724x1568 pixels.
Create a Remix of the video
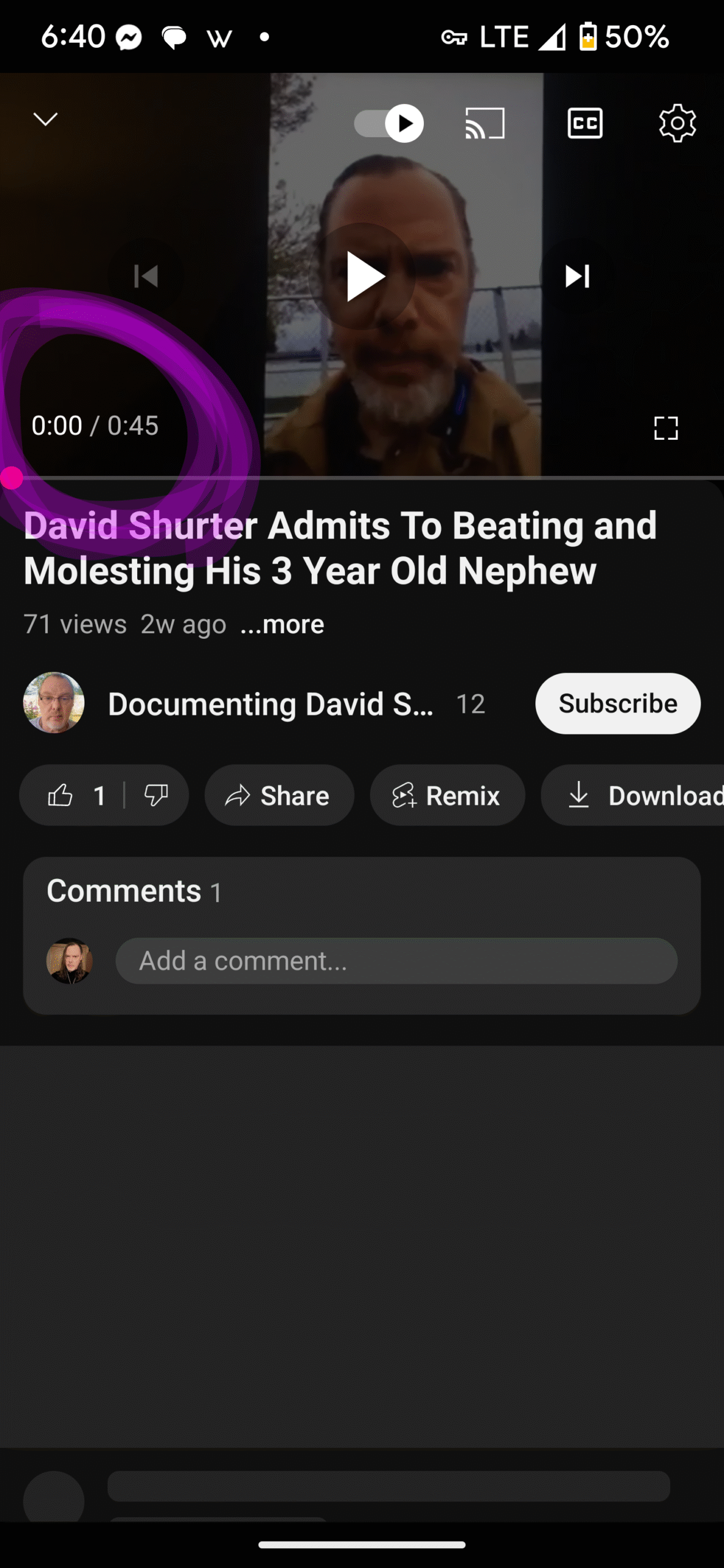pos(447,796)
